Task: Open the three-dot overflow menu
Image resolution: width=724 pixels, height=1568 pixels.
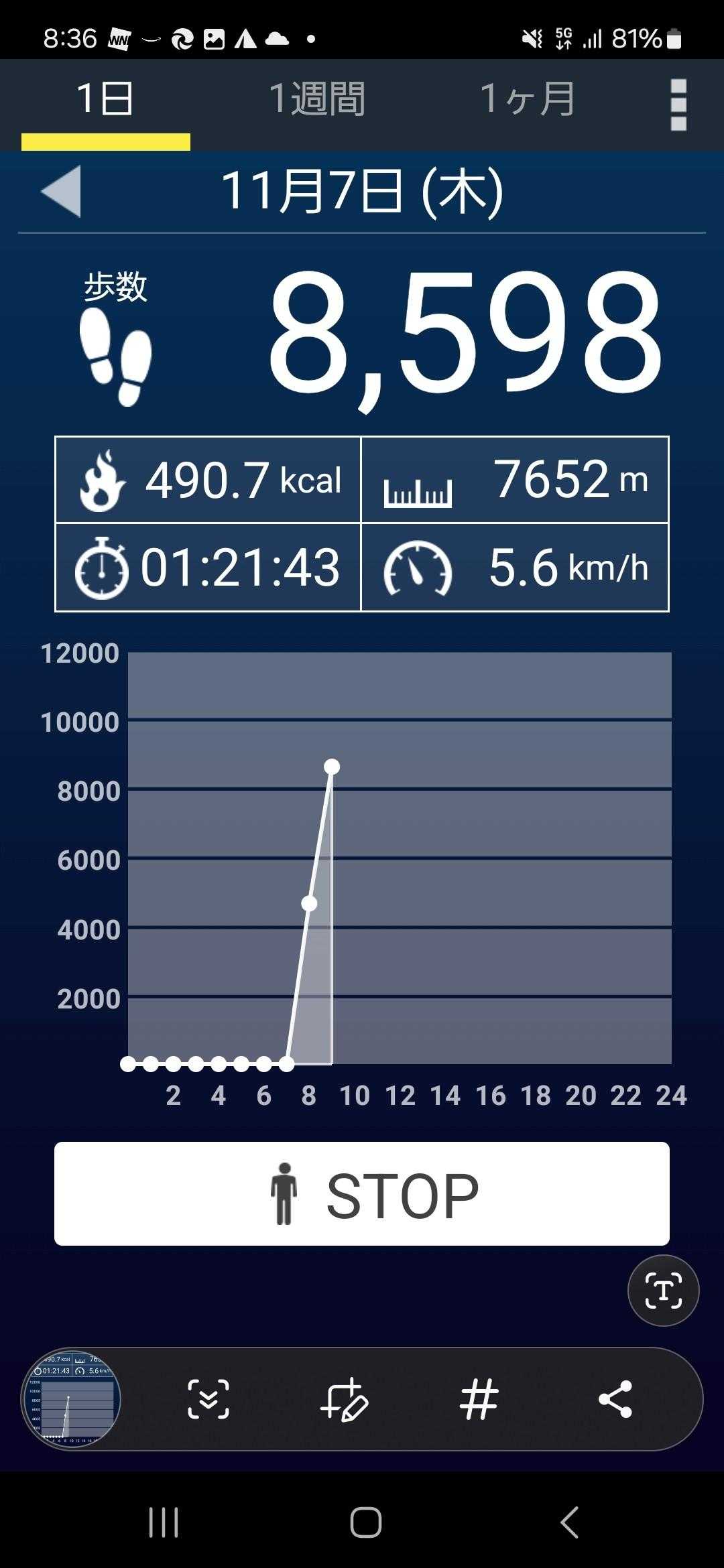Action: 678,105
